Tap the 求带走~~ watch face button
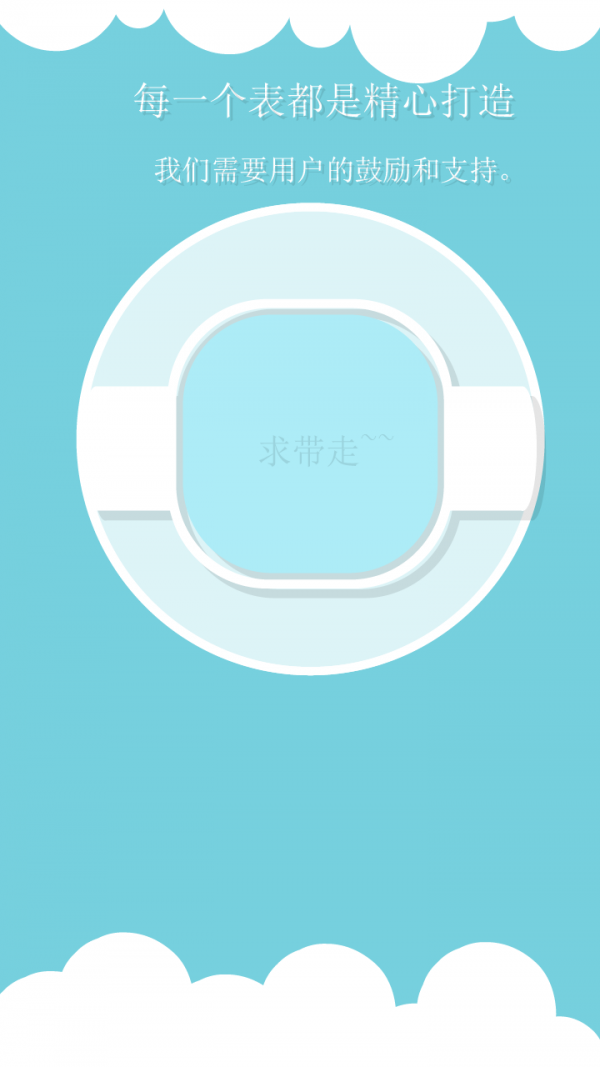 310,442
